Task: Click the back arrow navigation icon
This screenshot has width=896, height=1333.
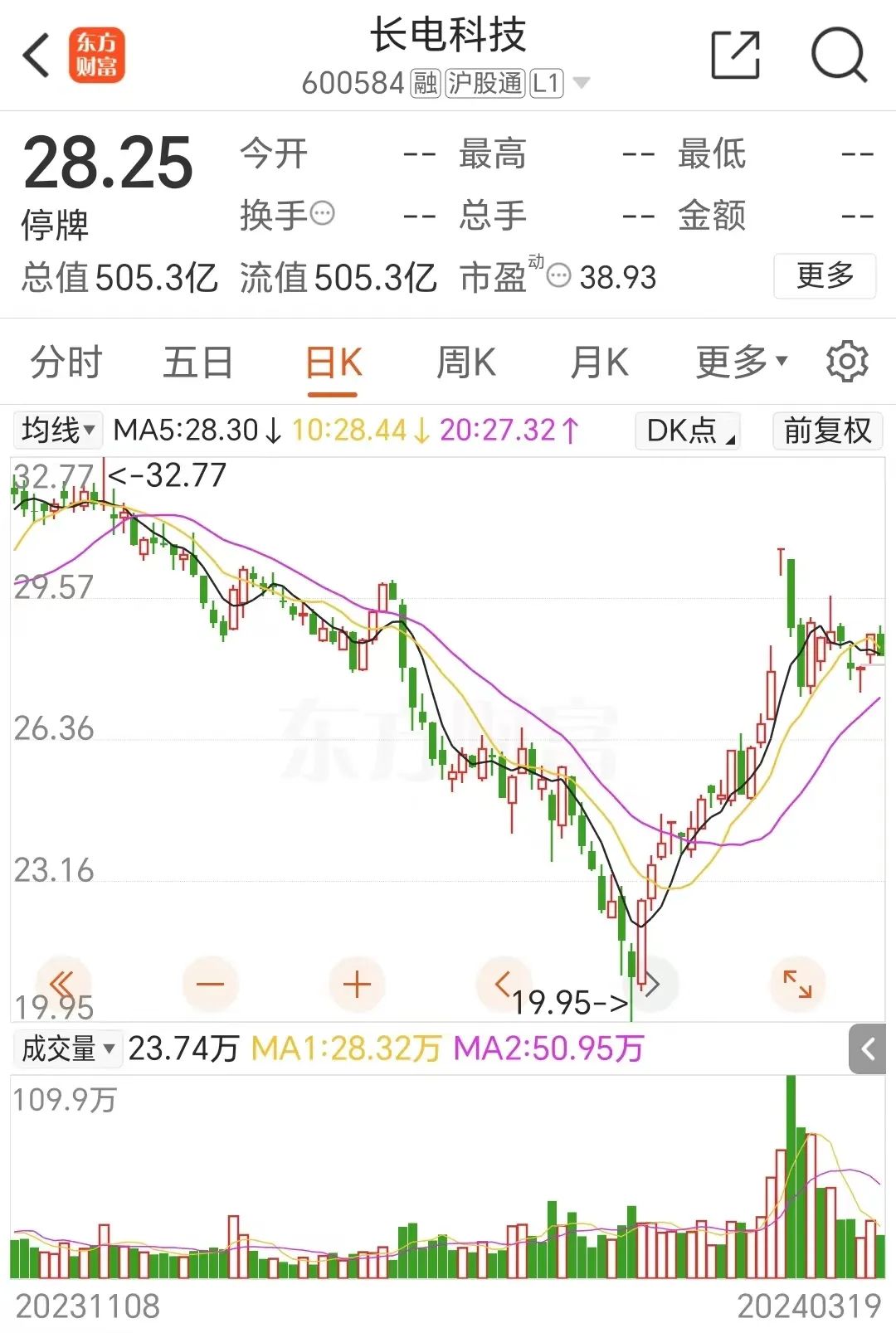Action: (x=35, y=54)
